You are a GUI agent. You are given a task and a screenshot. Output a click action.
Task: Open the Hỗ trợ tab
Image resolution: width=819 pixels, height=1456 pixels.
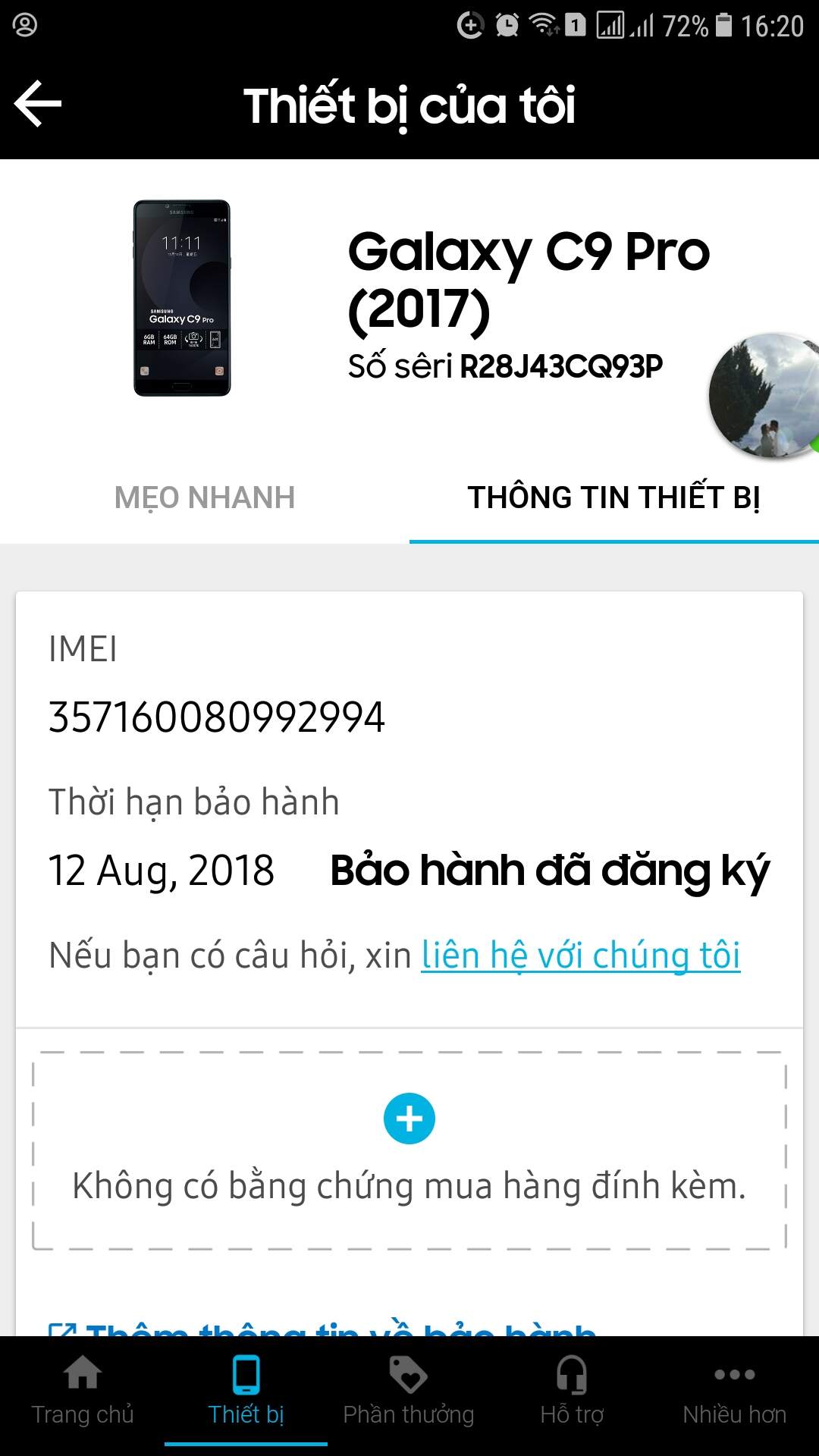572,1392
